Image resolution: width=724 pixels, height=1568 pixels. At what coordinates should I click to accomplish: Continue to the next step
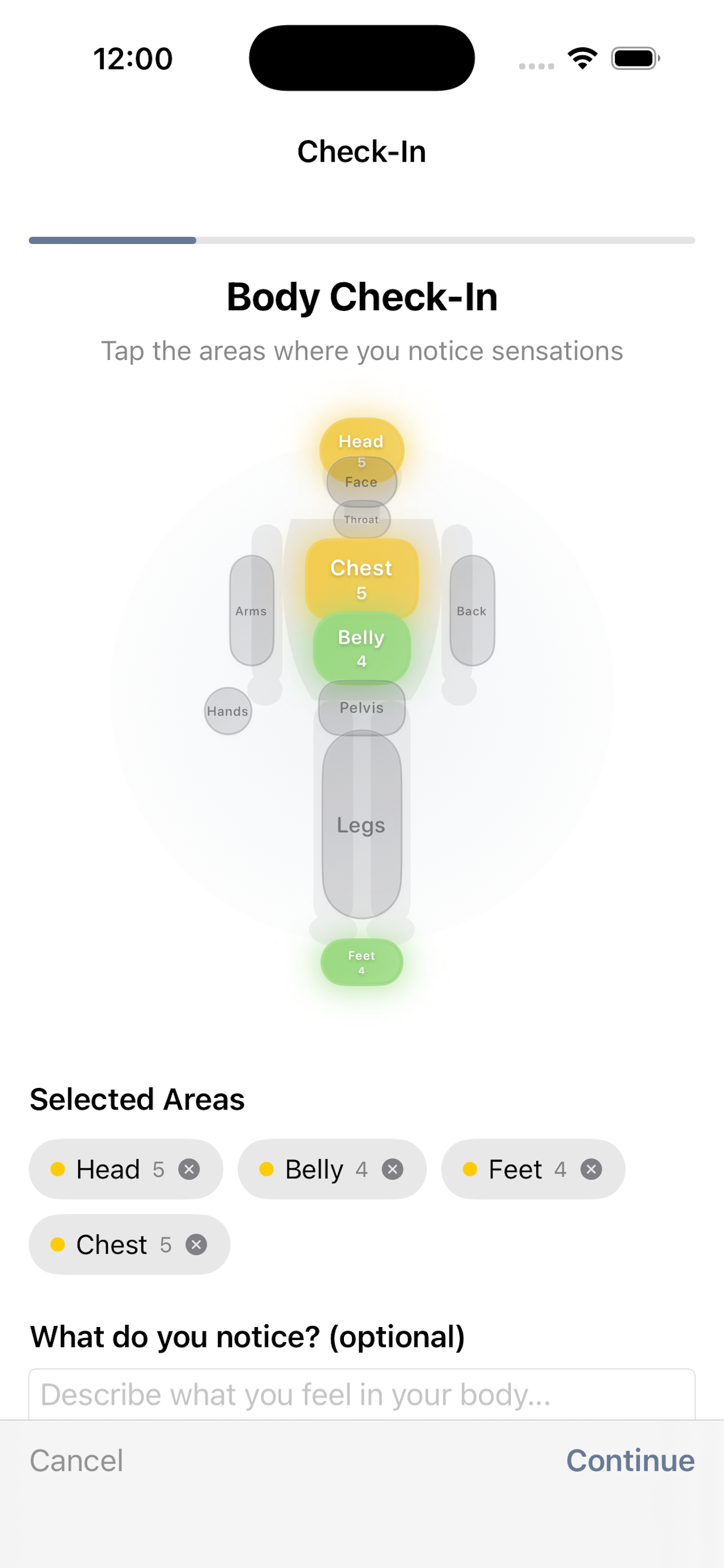pos(630,1461)
